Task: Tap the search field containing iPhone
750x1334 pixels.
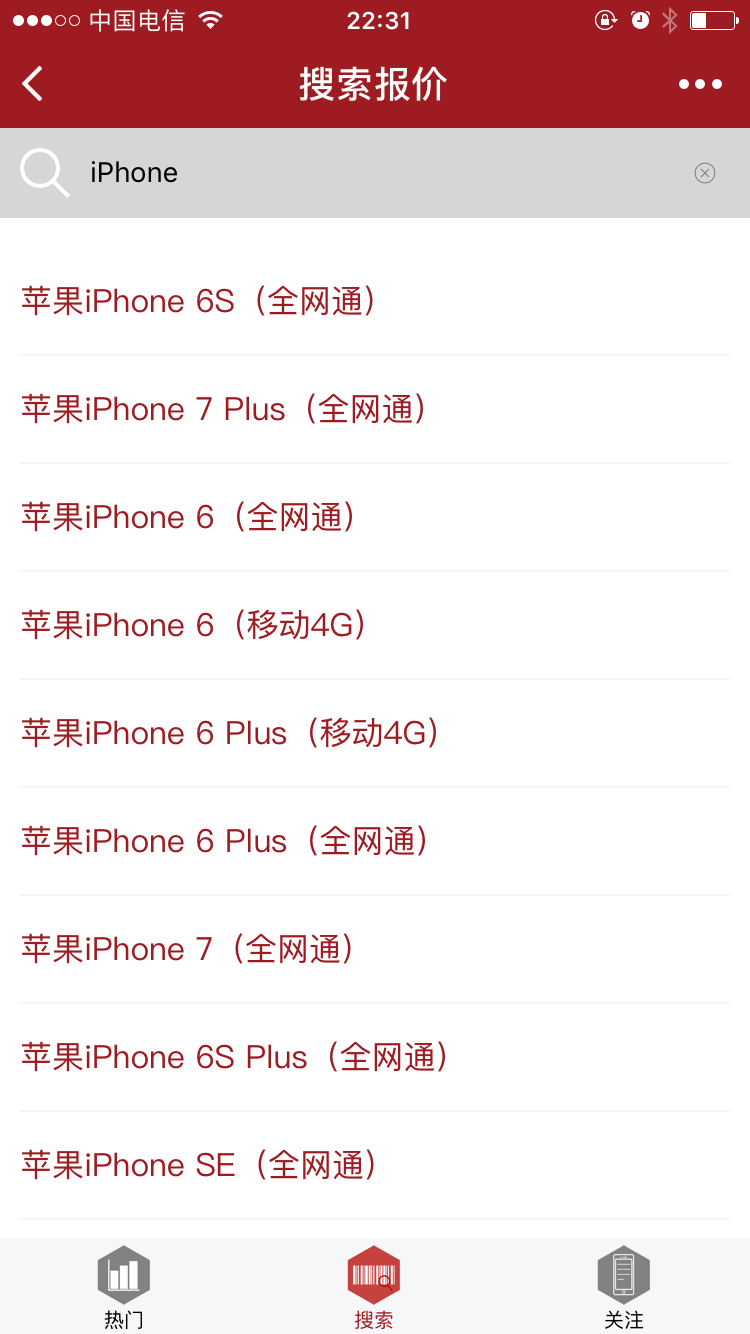Action: (x=380, y=173)
